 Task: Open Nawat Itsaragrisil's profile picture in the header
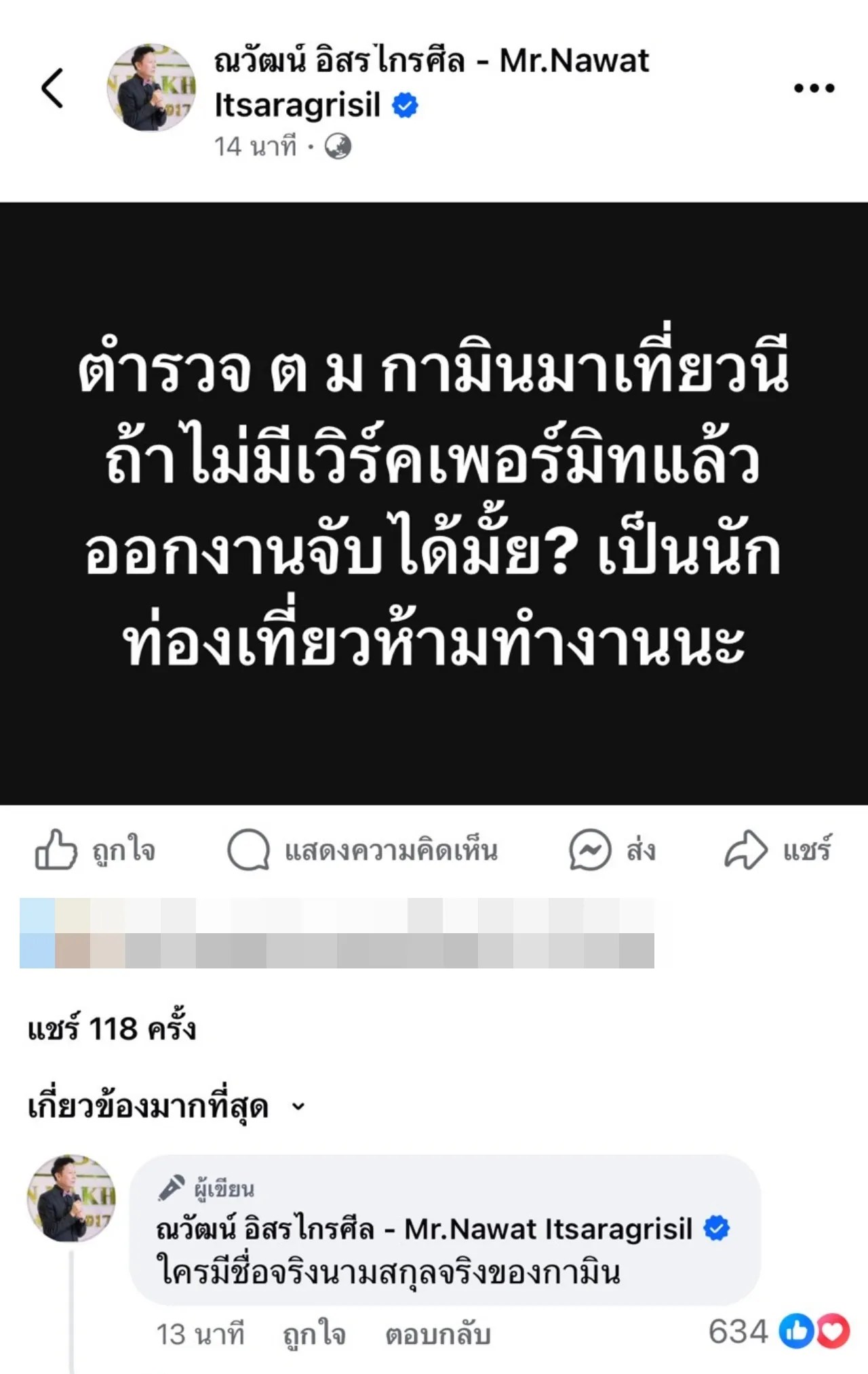tap(151, 87)
